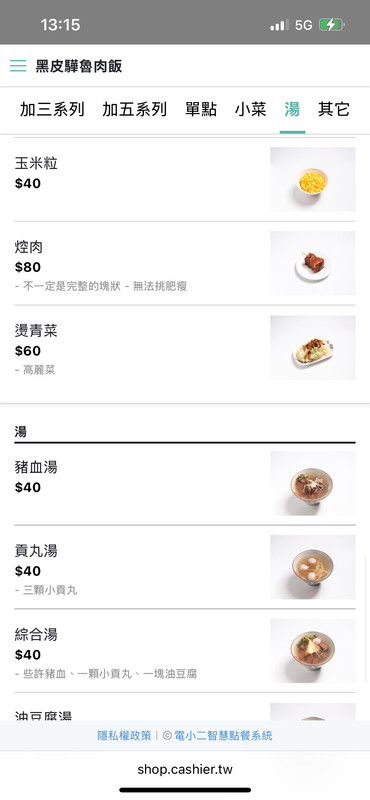The image size is (370, 800).
Task: Switch to the 加三系列 tab
Action: pyautogui.click(x=52, y=109)
